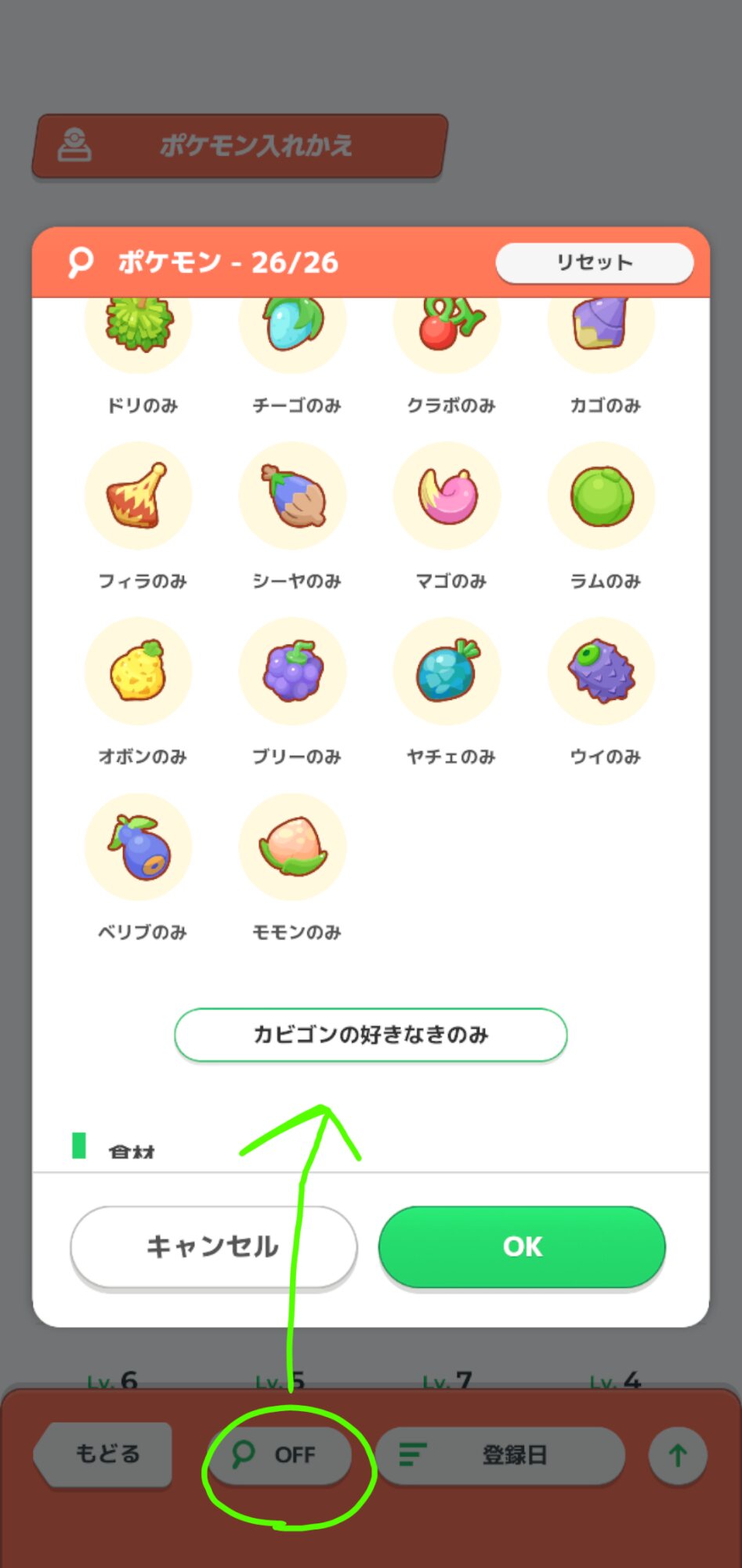This screenshot has height=1568, width=742.
Task: Select the ブリーのみ berry filter
Action: 293,672
